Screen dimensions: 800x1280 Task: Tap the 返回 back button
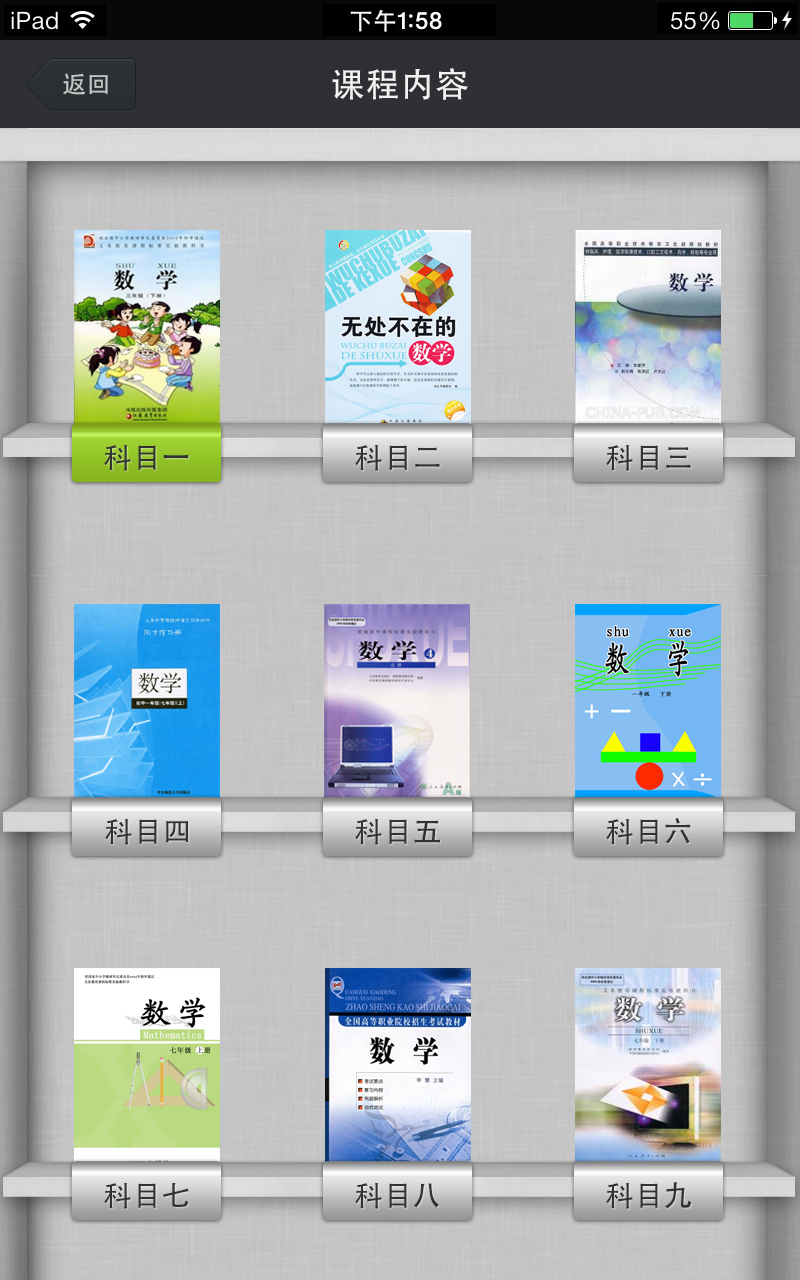(x=82, y=84)
